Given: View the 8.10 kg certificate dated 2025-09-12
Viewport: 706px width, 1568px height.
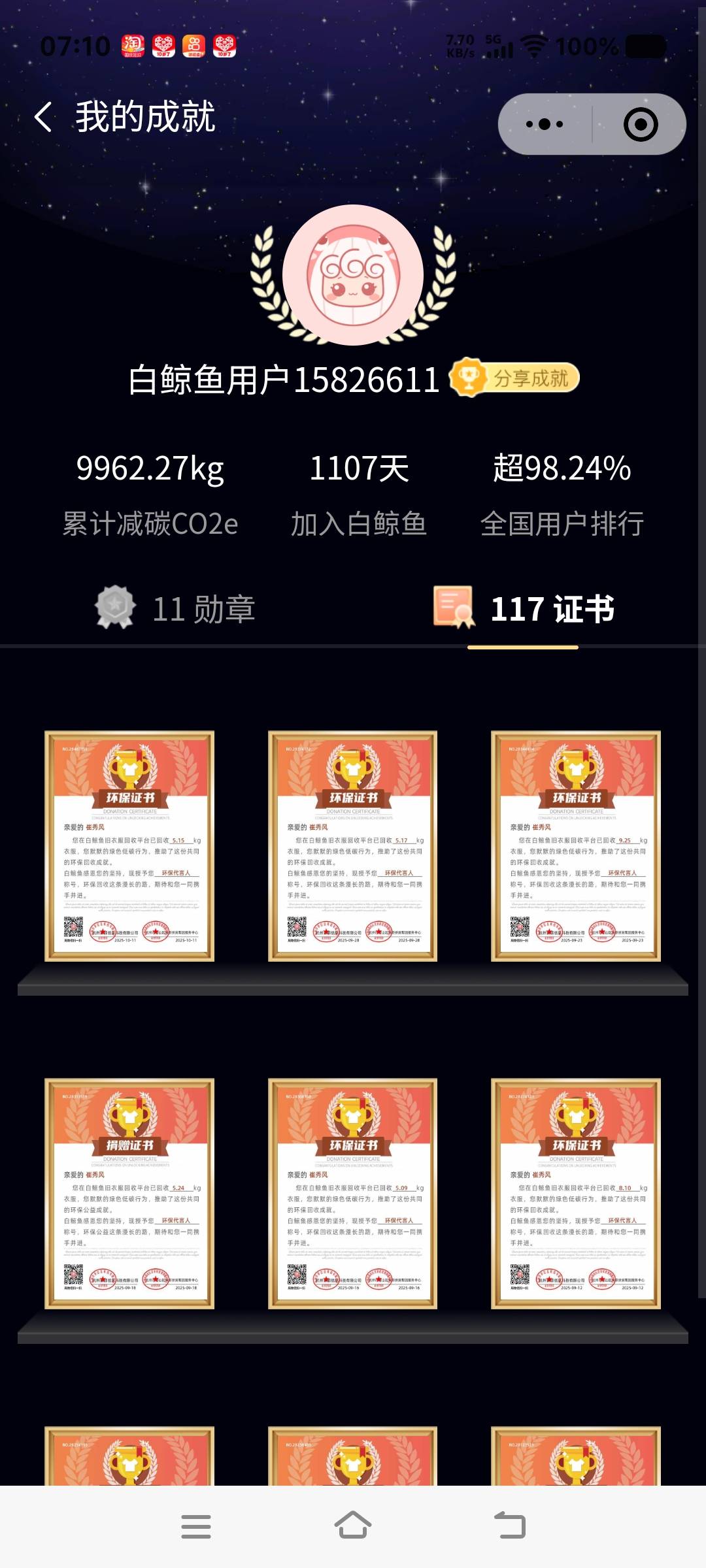Looking at the screenshot, I should tap(576, 1194).
